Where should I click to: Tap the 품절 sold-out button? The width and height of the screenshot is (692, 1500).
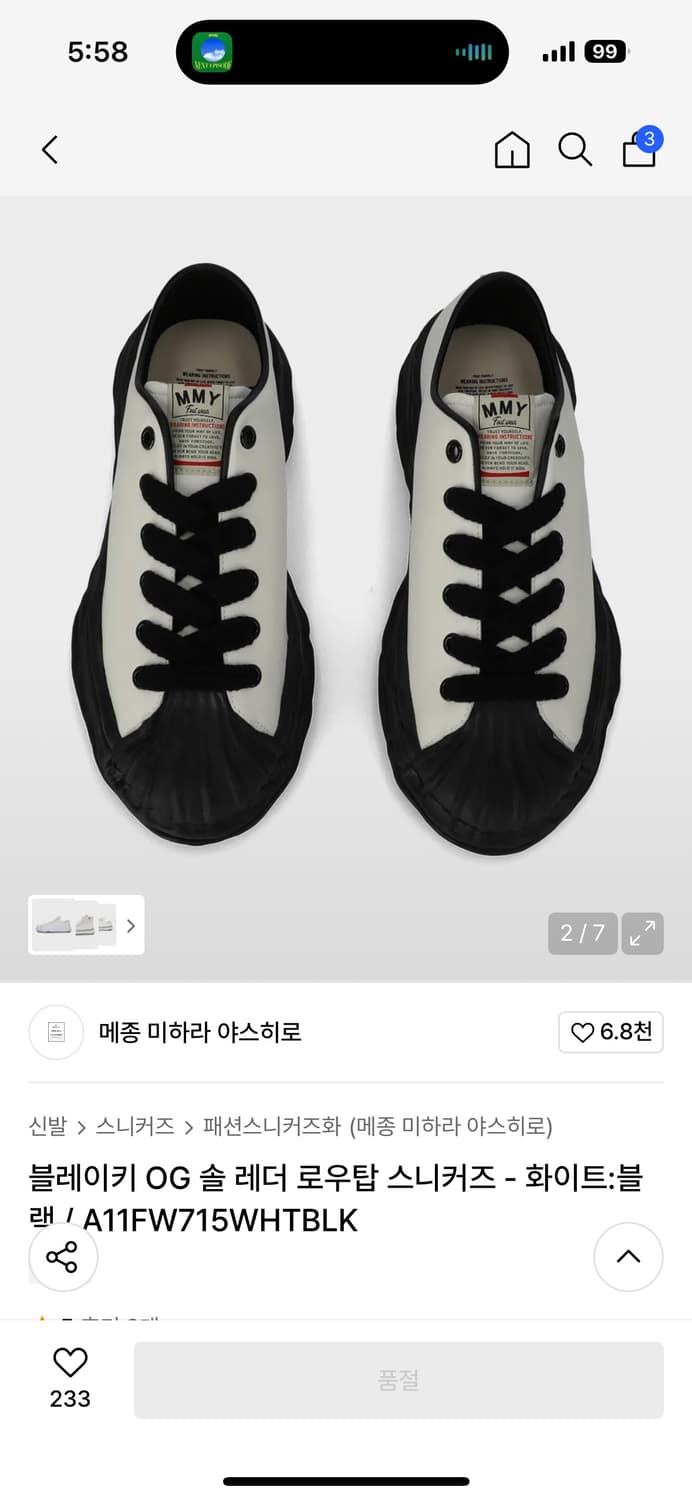(398, 1380)
